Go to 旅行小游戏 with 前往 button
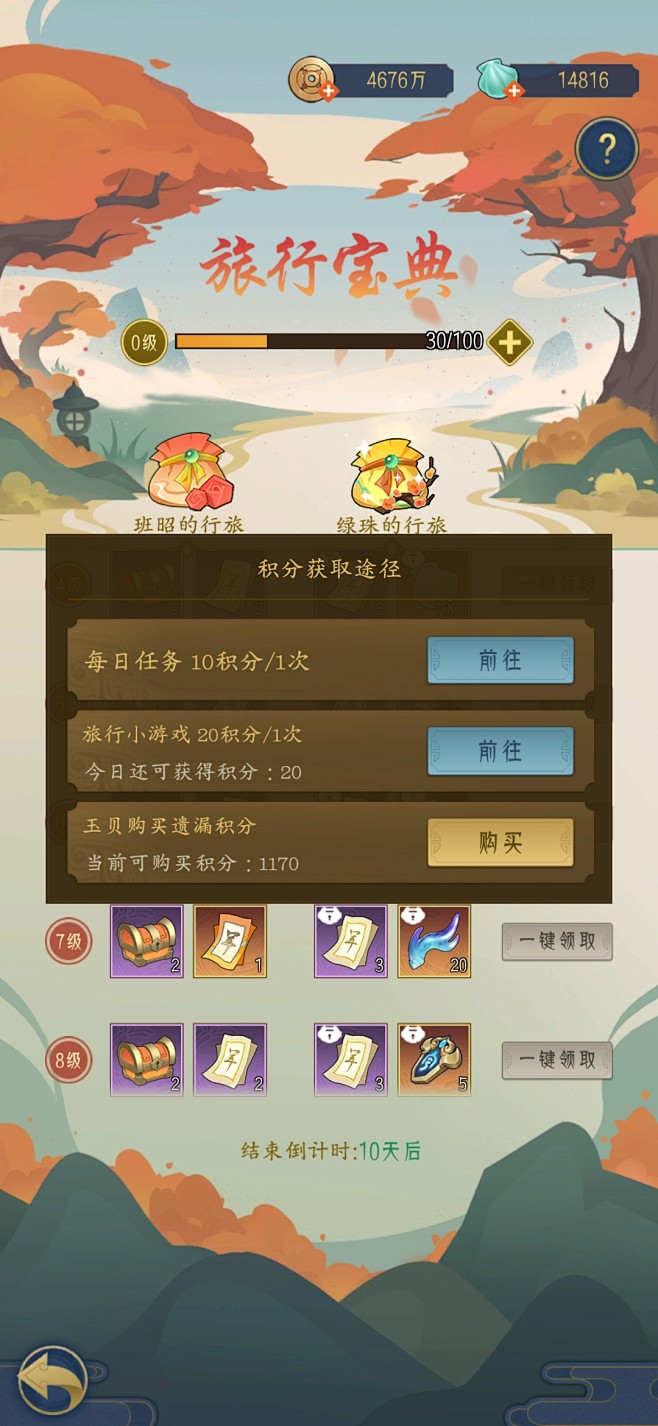This screenshot has width=658, height=1426. pyautogui.click(x=500, y=751)
